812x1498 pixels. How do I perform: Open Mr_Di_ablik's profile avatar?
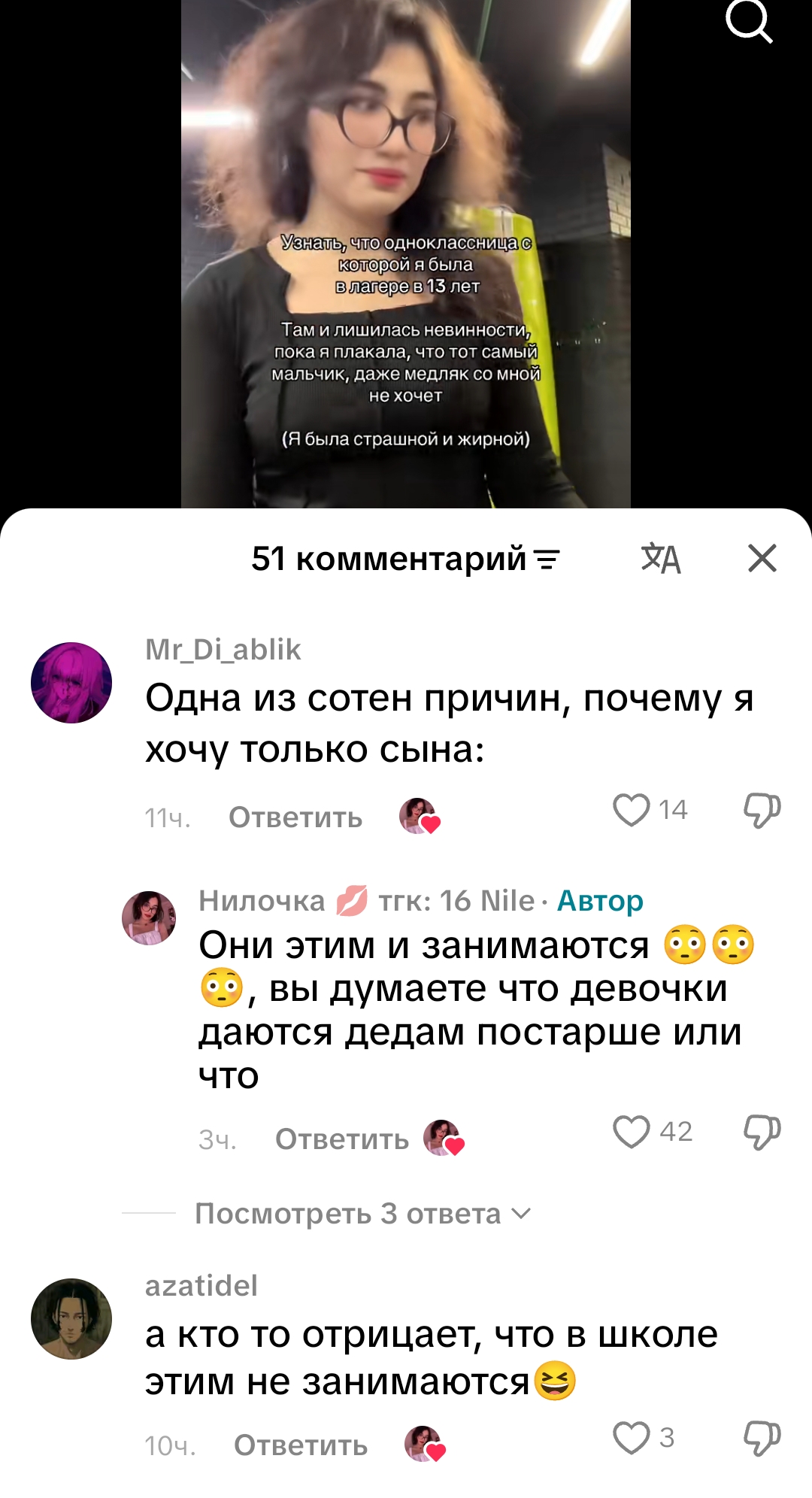71,683
